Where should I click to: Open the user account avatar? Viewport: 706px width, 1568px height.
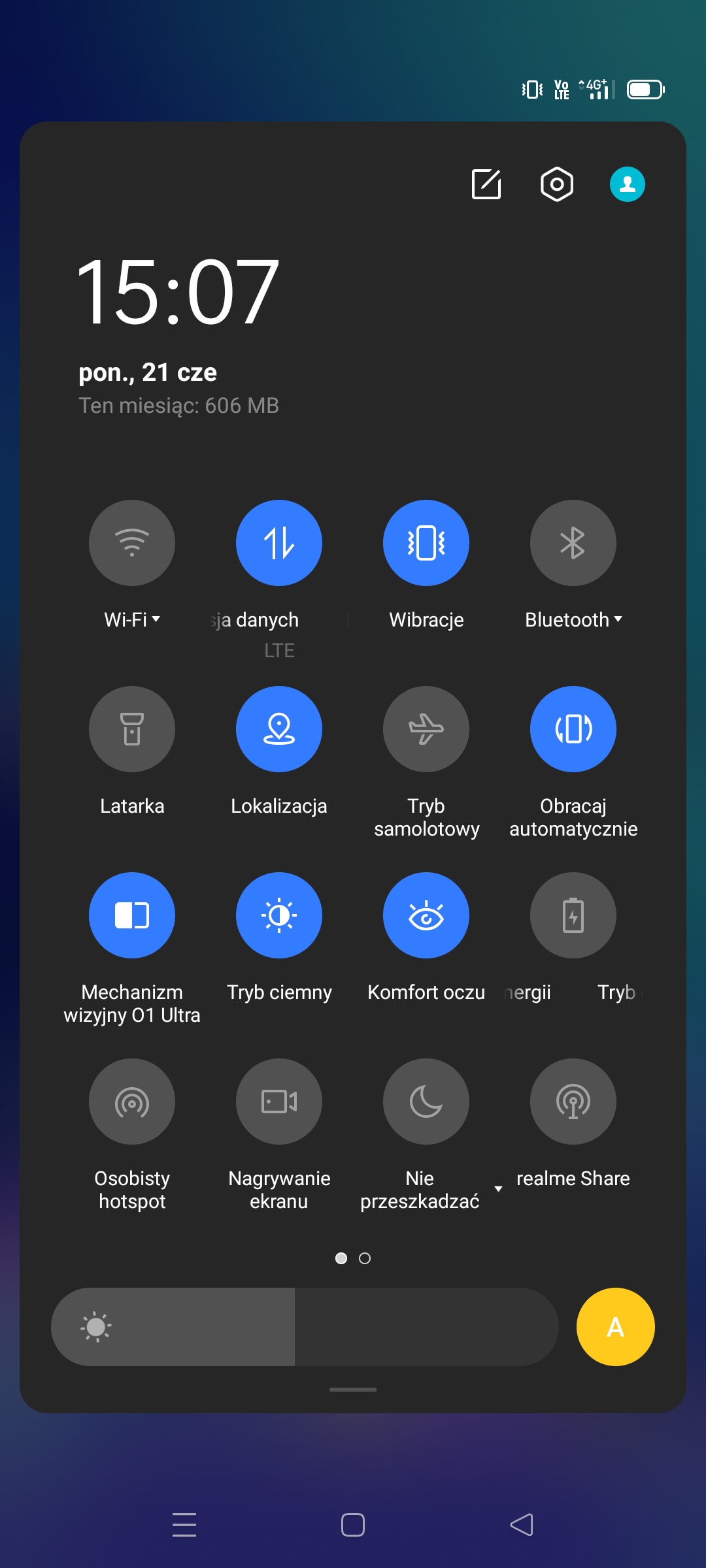coord(628,184)
